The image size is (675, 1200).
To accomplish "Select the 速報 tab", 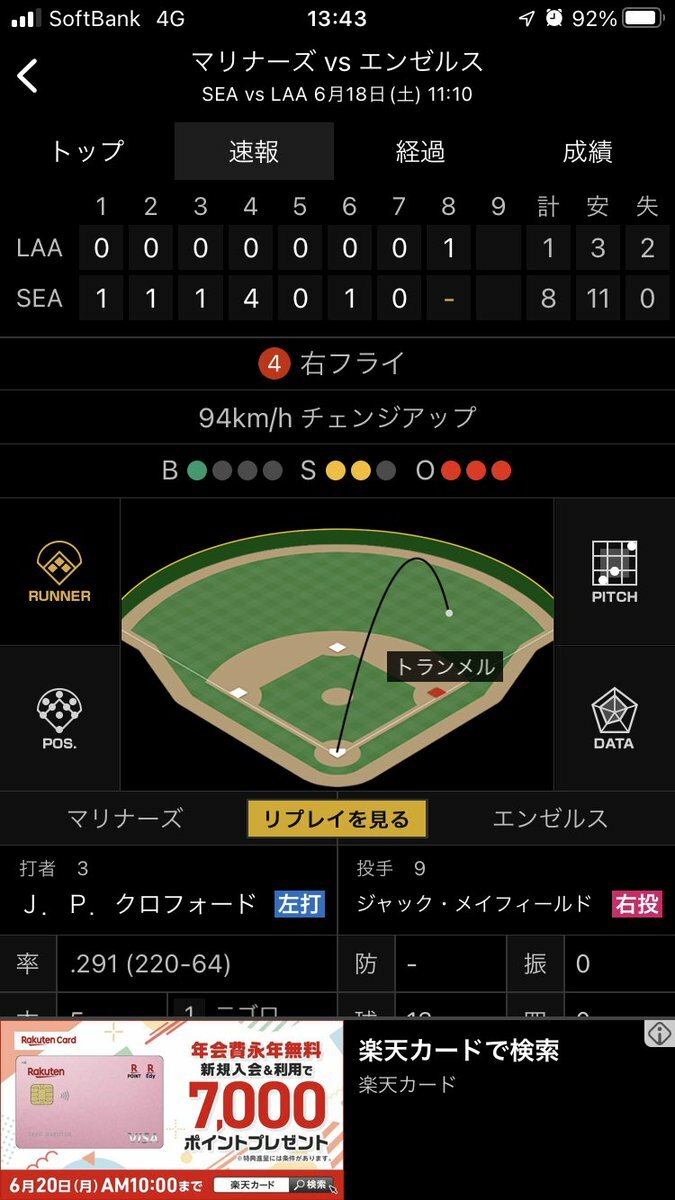I will point(254,152).
